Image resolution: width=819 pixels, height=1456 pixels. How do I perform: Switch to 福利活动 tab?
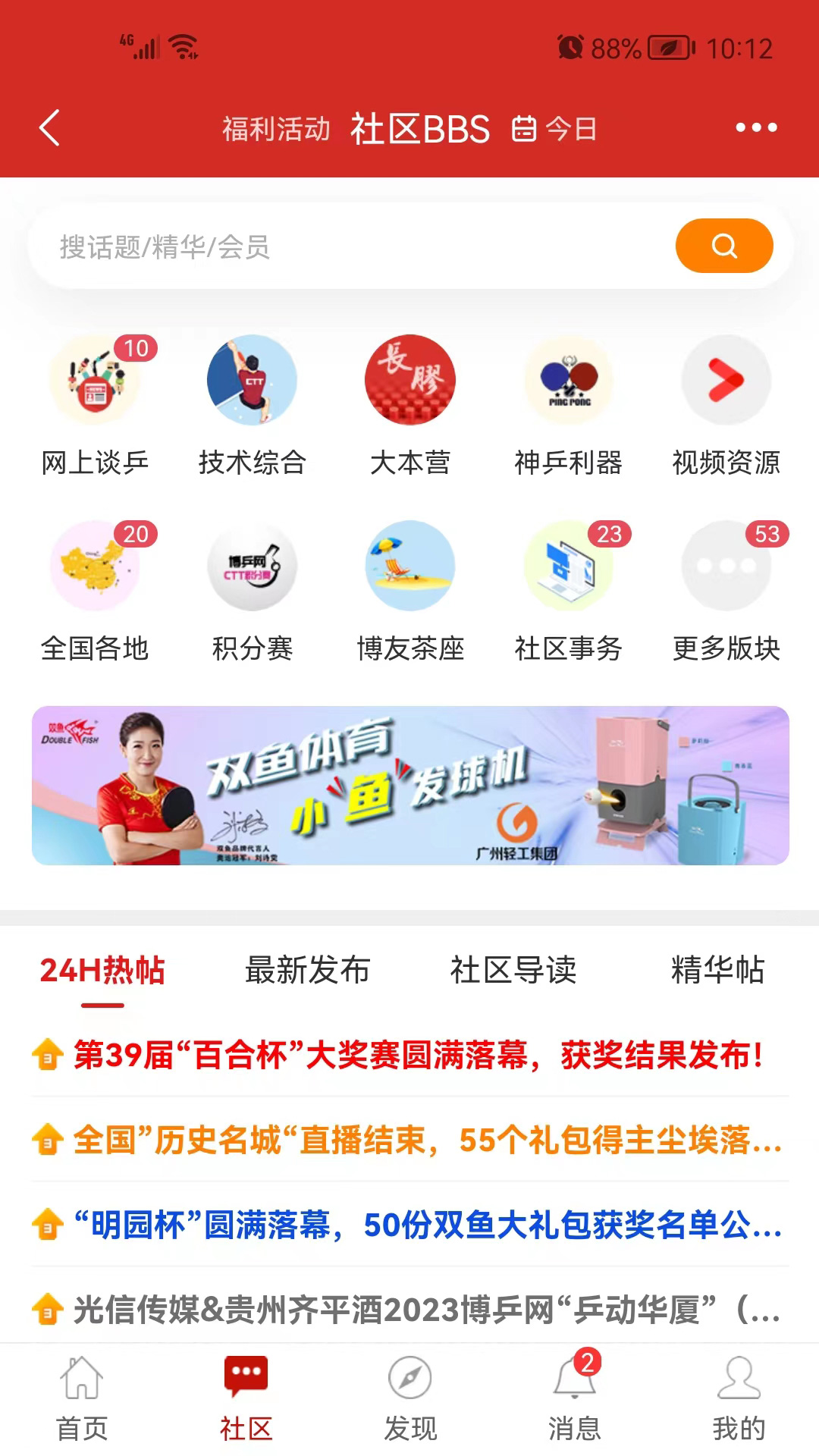point(276,129)
